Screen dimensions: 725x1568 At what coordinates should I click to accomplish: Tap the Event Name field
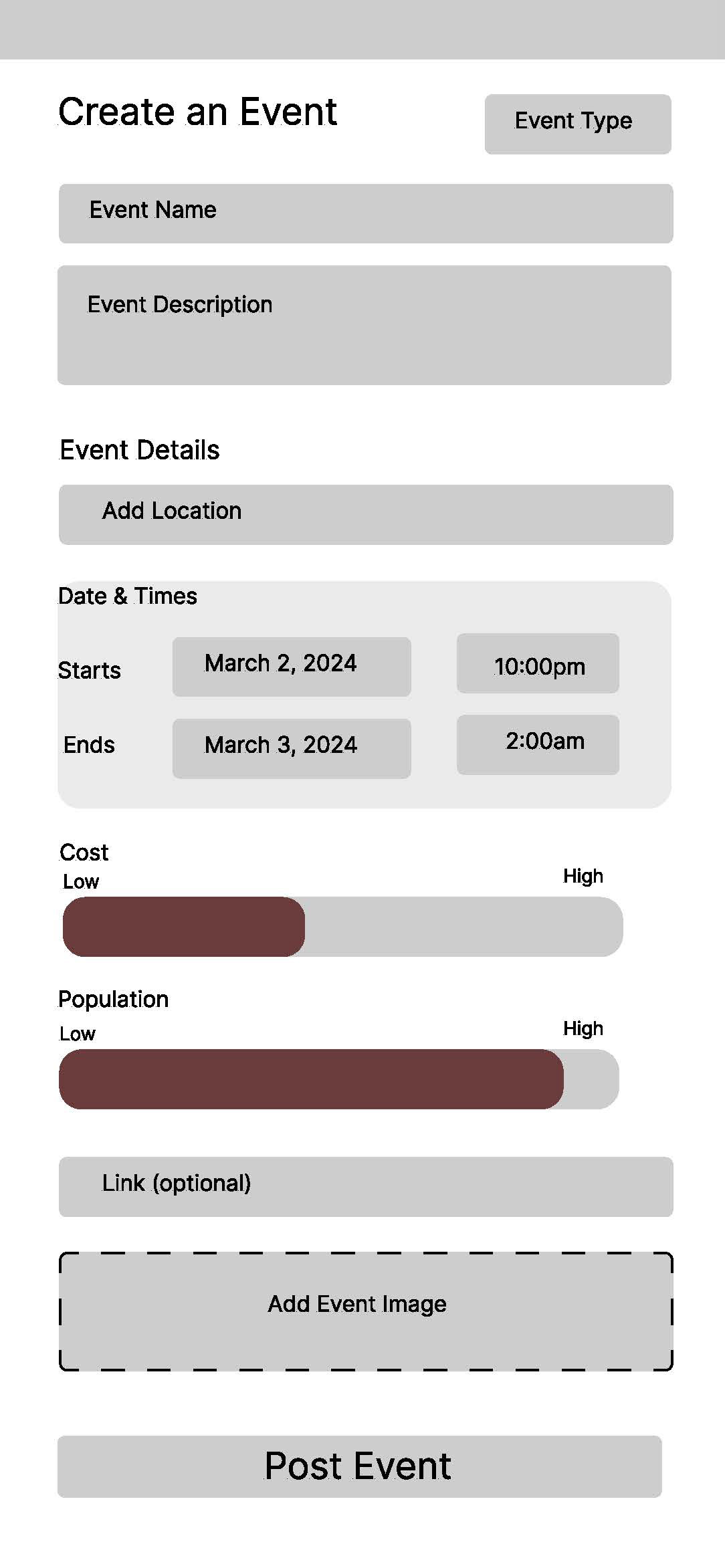pyautogui.click(x=366, y=213)
